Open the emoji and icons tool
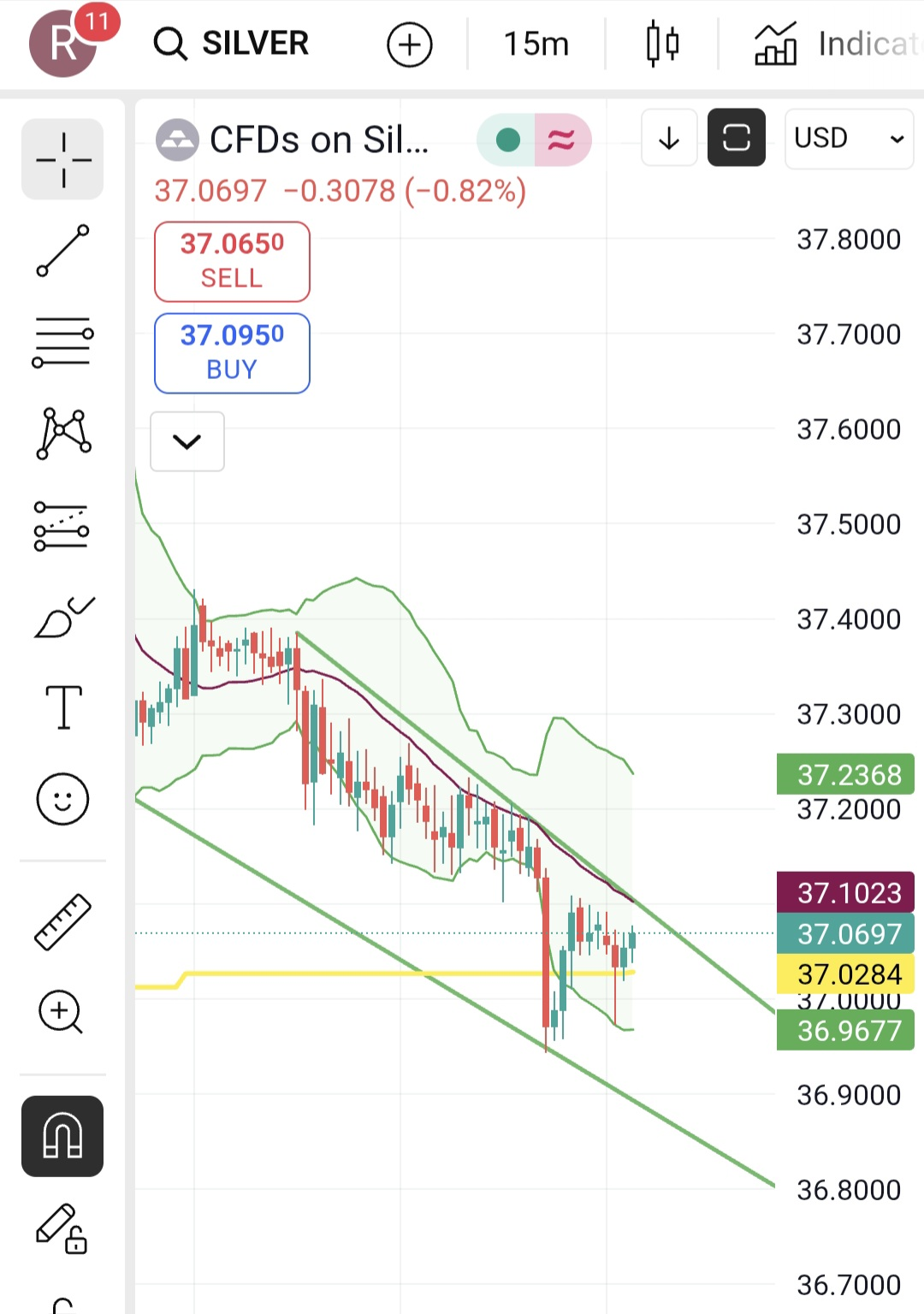The width and height of the screenshot is (924, 1314). 62,800
